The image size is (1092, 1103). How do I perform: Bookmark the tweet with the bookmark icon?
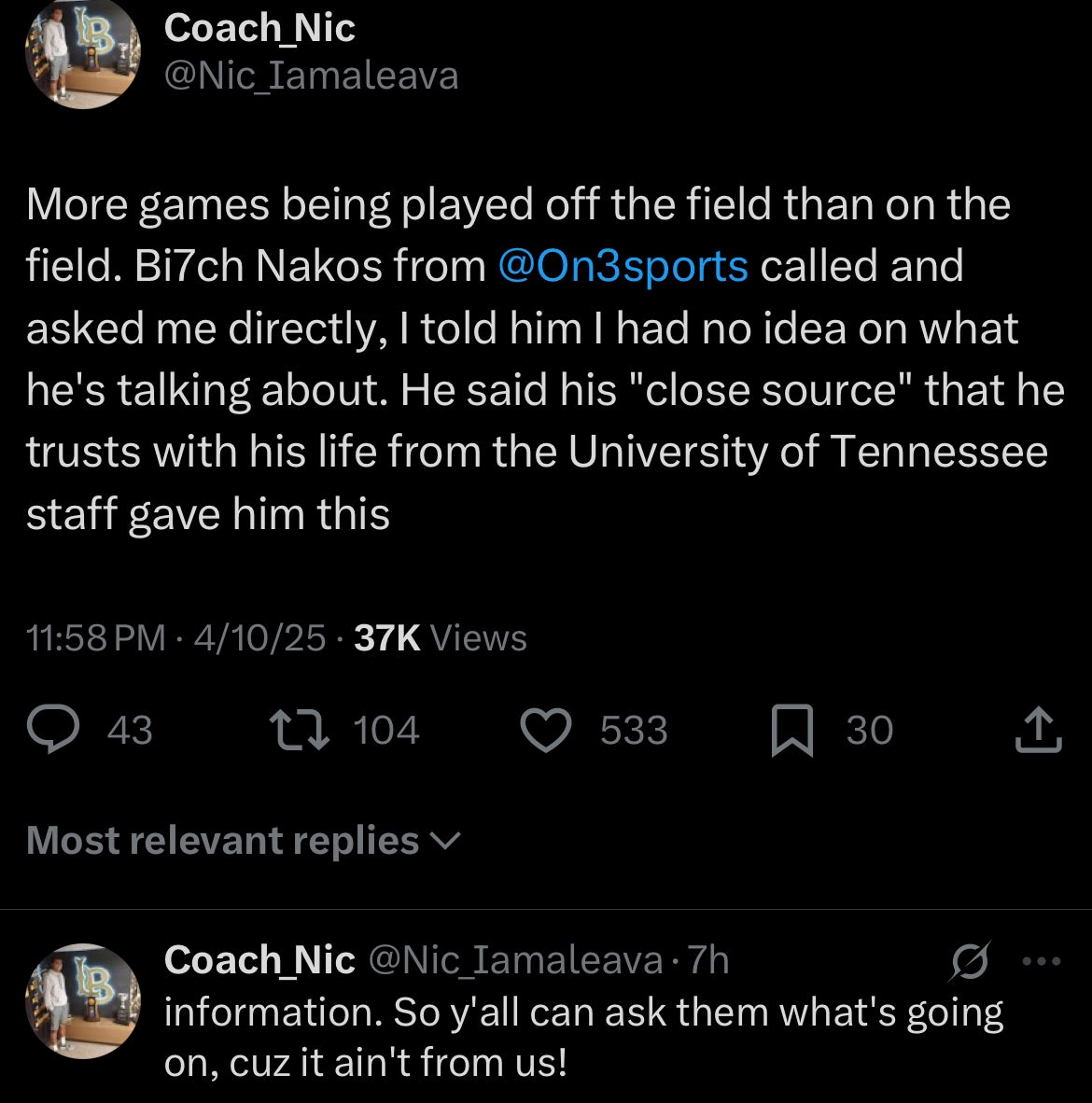click(791, 731)
